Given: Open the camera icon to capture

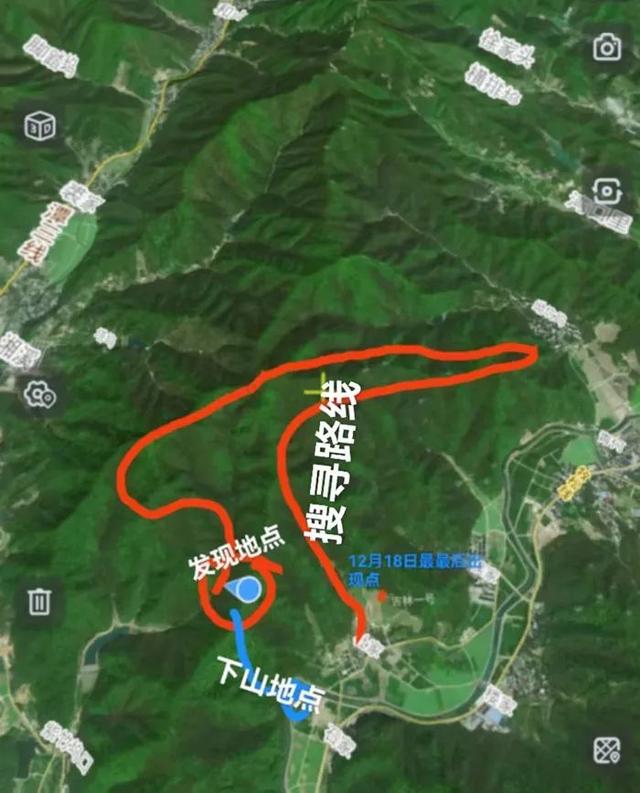Looking at the screenshot, I should pos(607,47).
